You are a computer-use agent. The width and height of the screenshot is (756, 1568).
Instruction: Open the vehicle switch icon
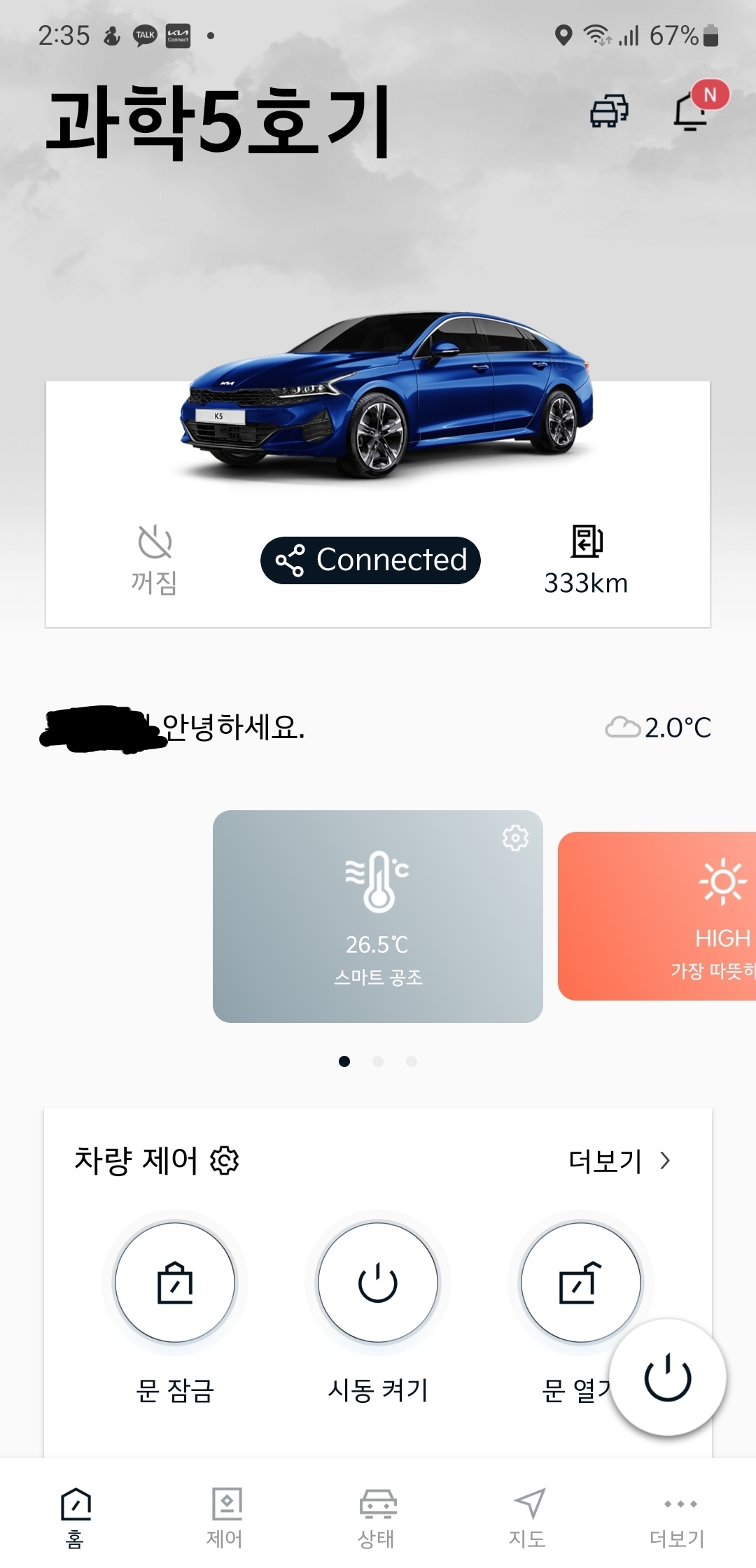[609, 111]
